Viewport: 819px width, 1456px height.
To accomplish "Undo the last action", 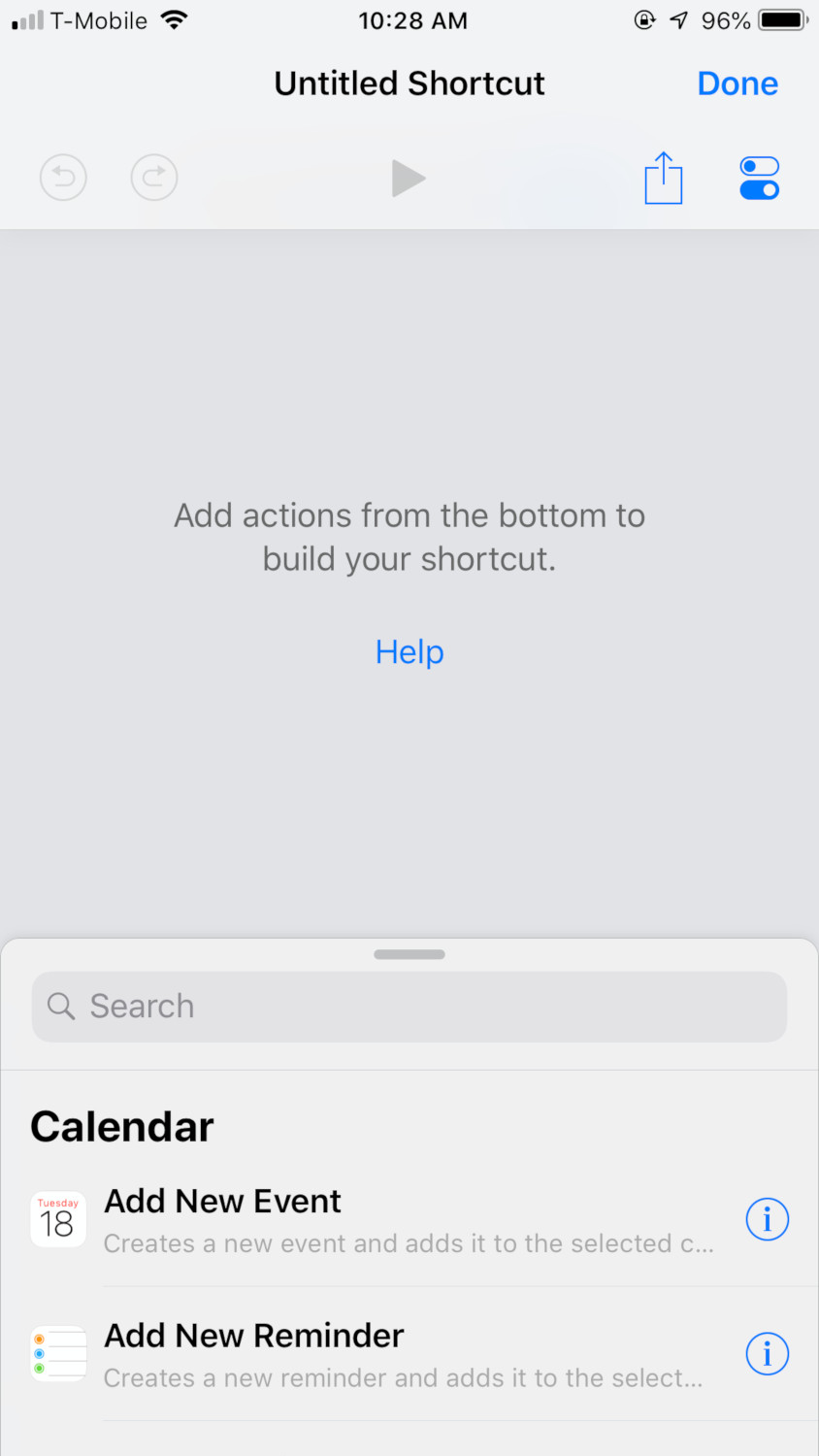I will pyautogui.click(x=63, y=178).
